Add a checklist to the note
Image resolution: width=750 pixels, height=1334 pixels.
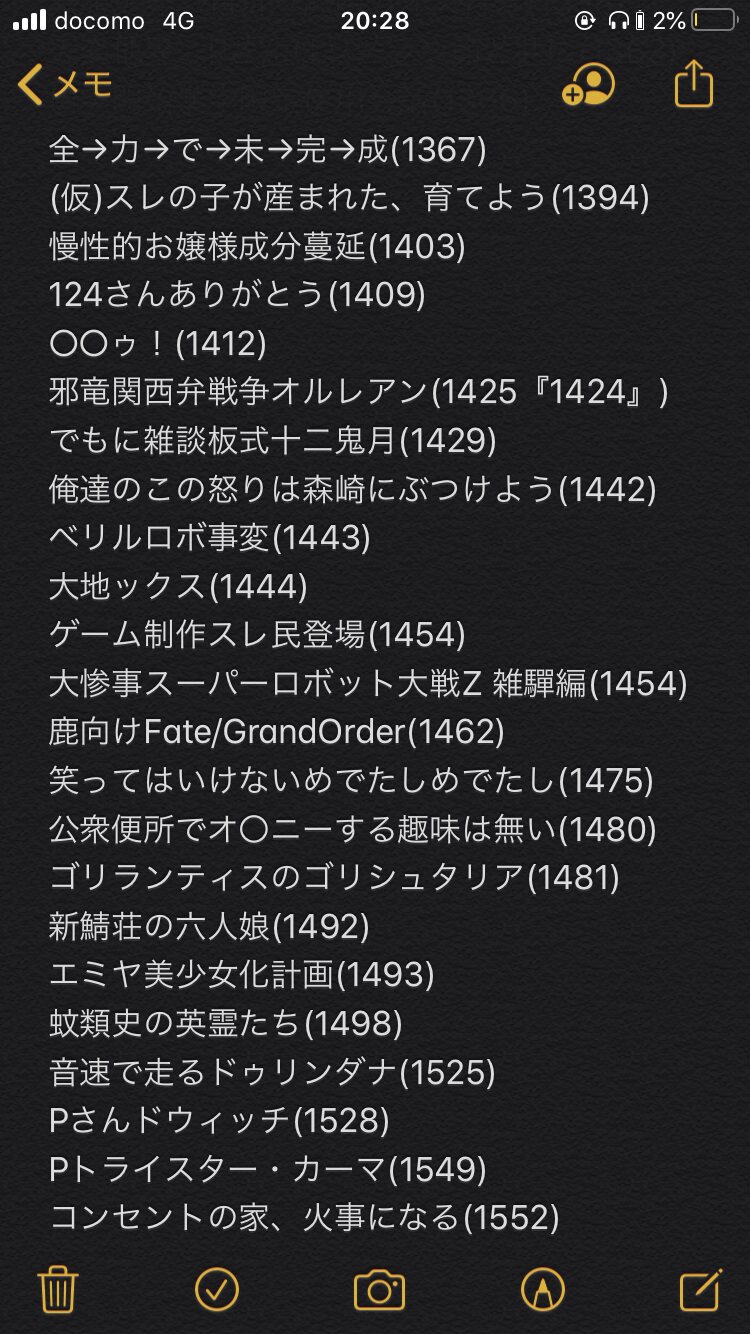[217, 1289]
